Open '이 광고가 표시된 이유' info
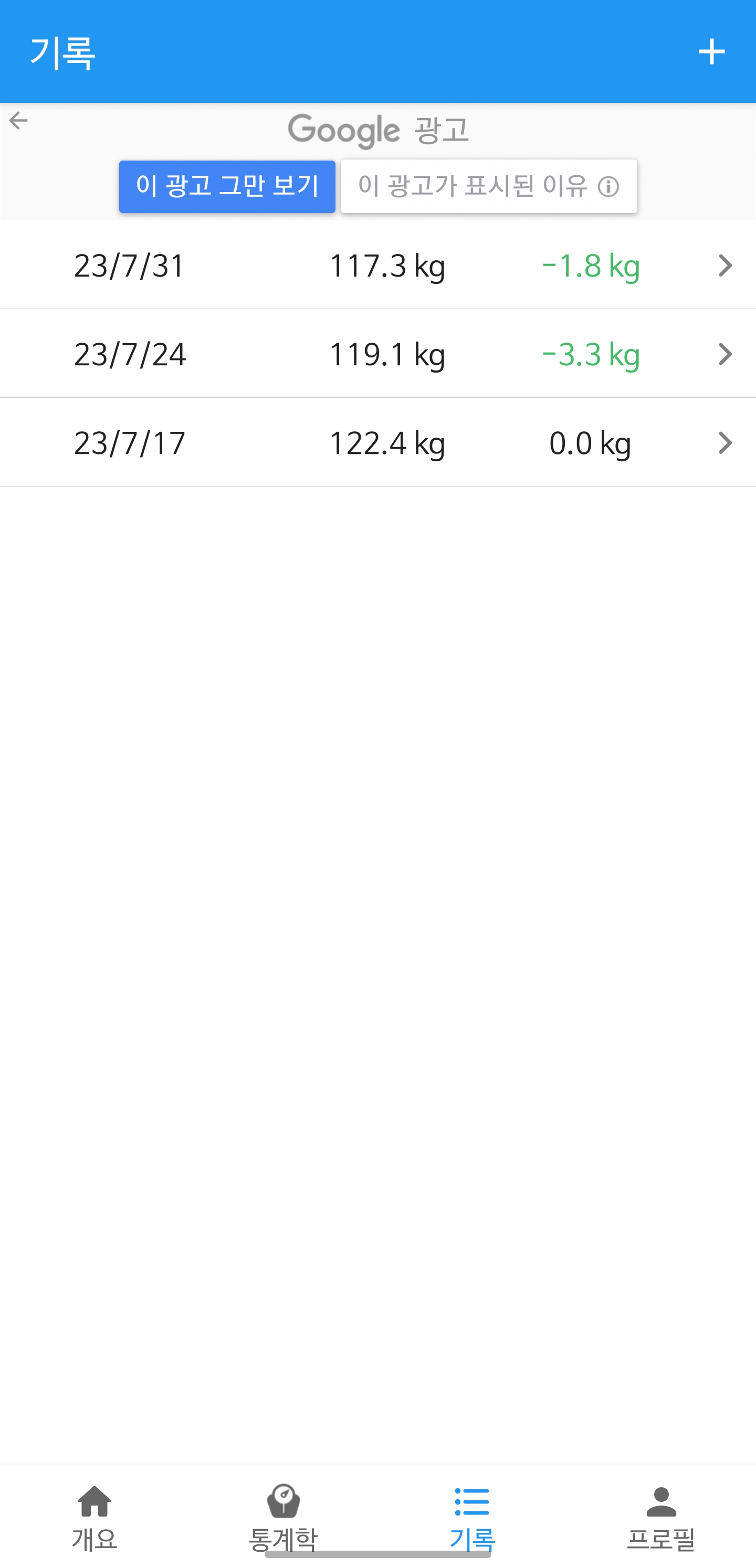This screenshot has width=756, height=1568. coord(489,186)
